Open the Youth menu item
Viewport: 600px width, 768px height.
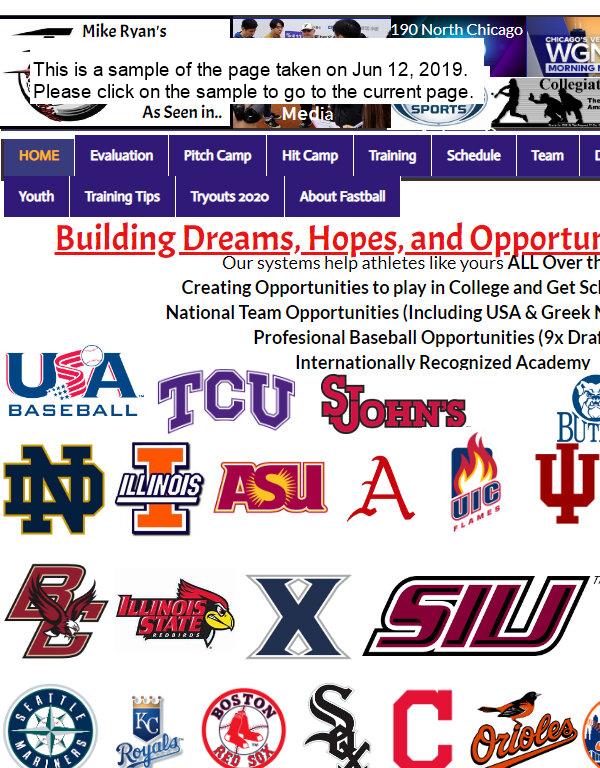tap(36, 197)
